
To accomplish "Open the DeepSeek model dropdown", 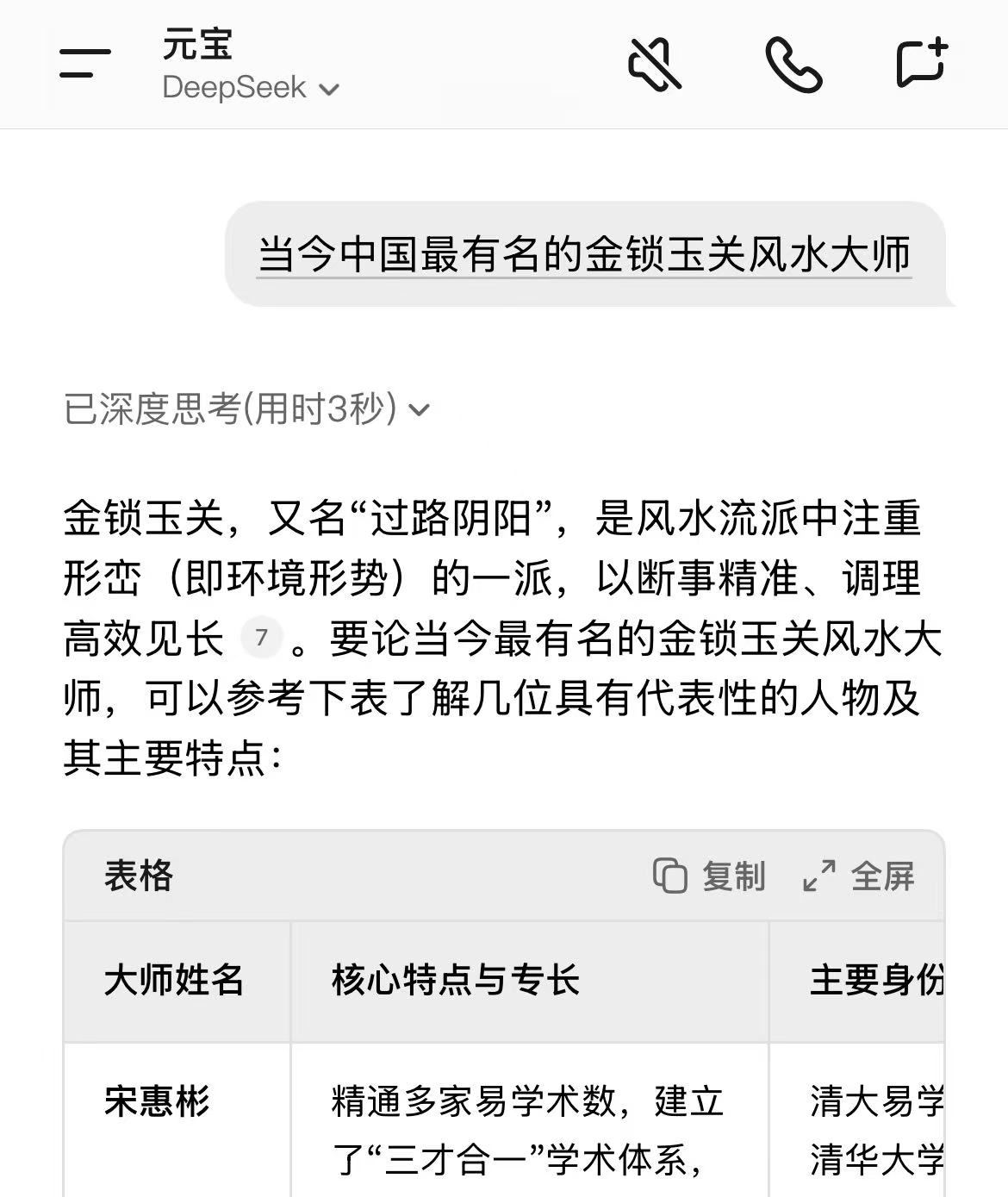I will pyautogui.click(x=251, y=88).
